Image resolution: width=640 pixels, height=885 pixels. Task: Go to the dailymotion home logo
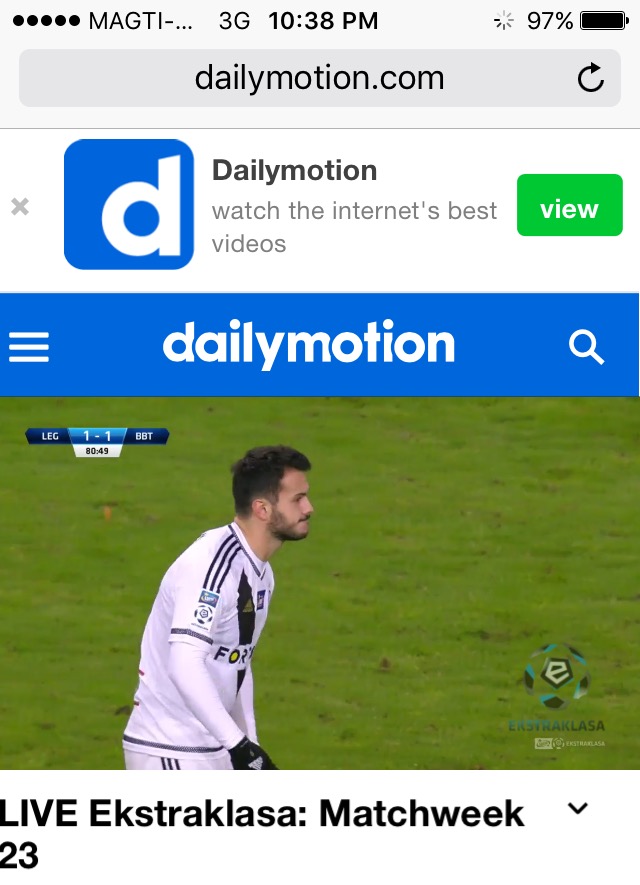click(x=308, y=345)
